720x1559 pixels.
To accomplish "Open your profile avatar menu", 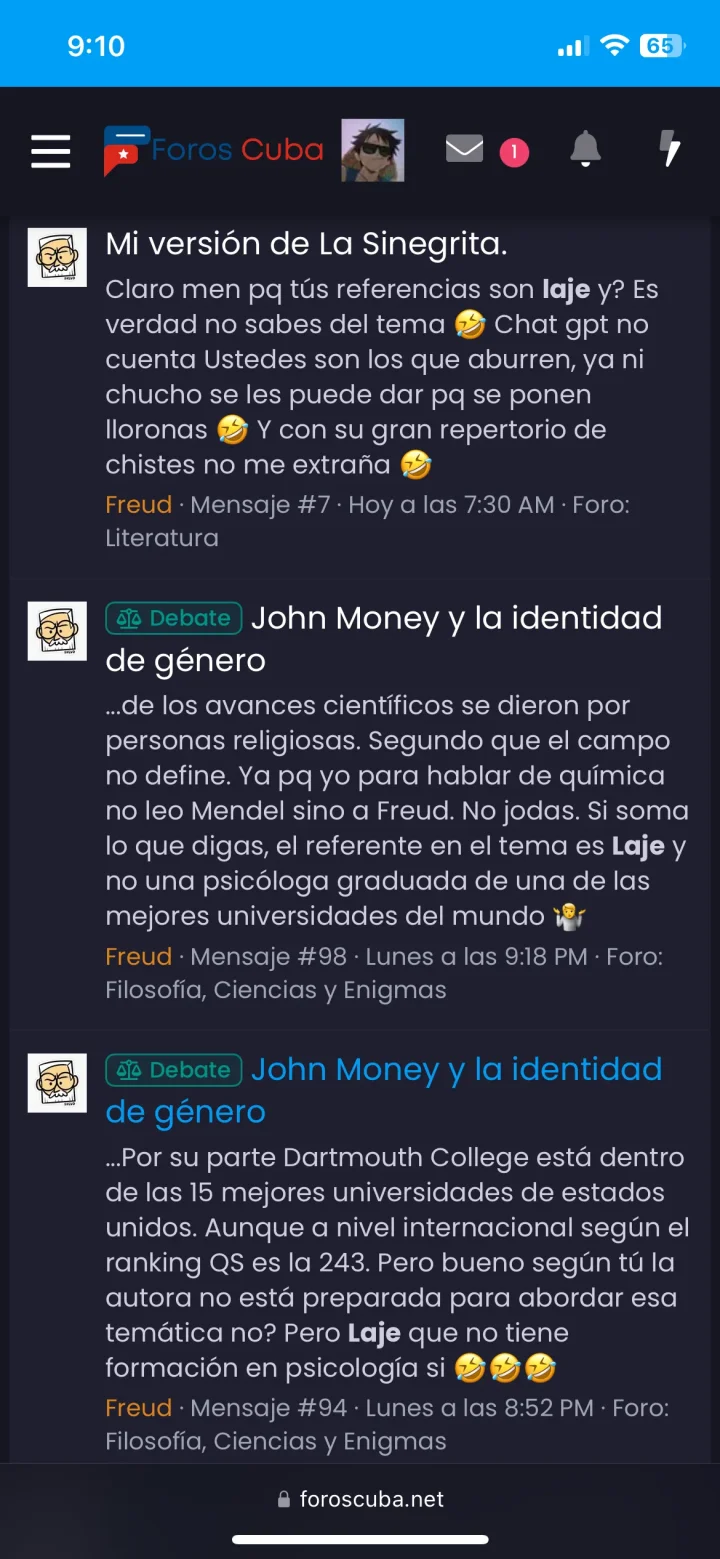I will pos(373,150).
